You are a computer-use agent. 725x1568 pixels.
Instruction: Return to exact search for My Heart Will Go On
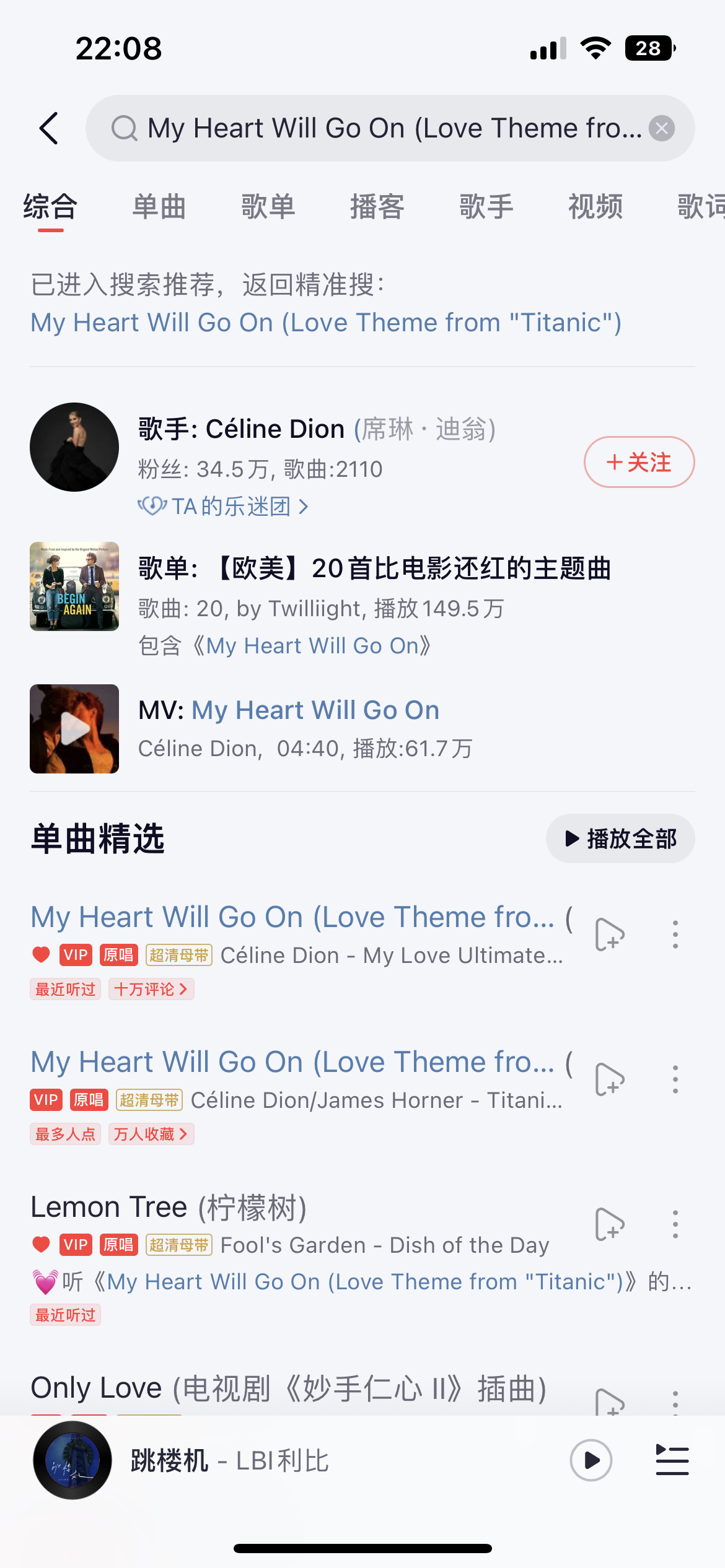pyautogui.click(x=326, y=323)
